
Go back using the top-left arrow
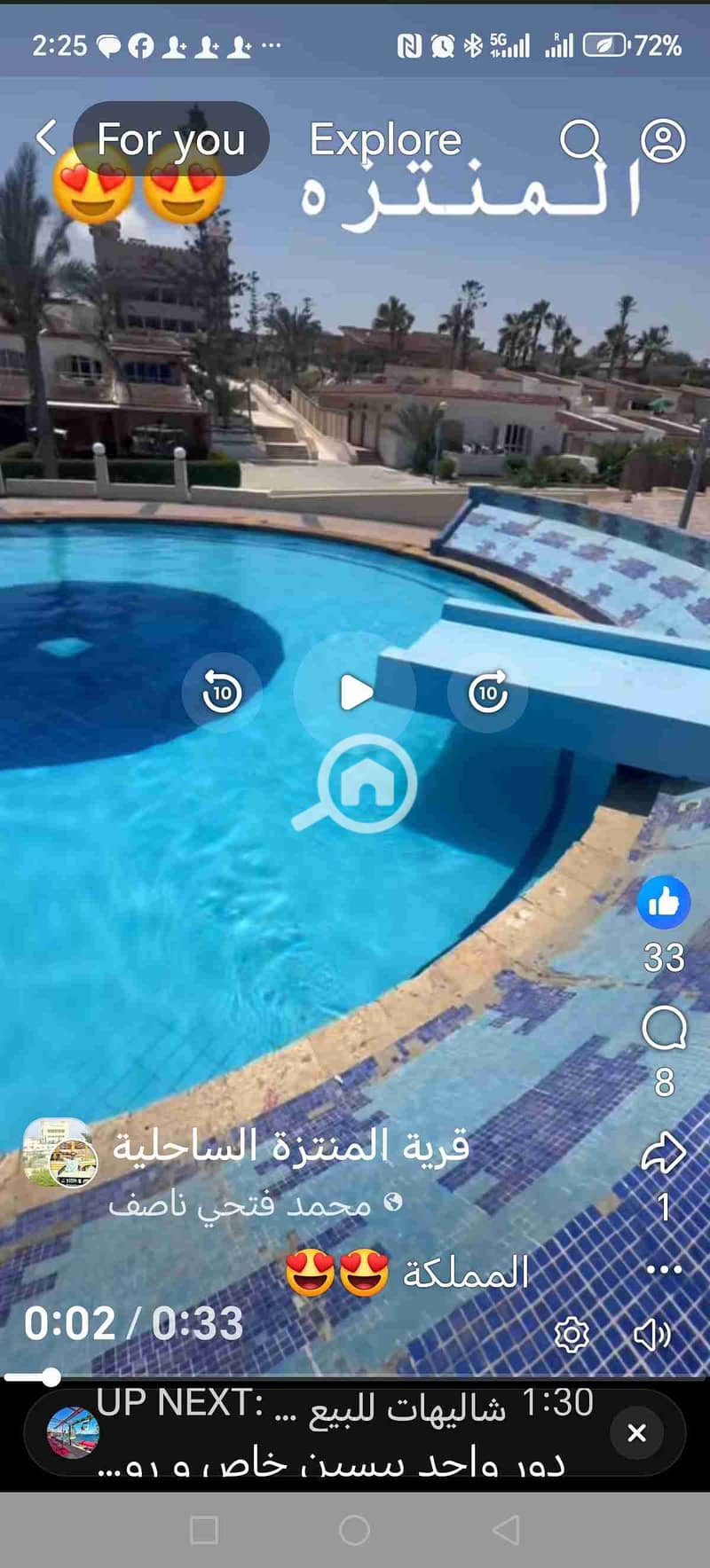(46, 138)
